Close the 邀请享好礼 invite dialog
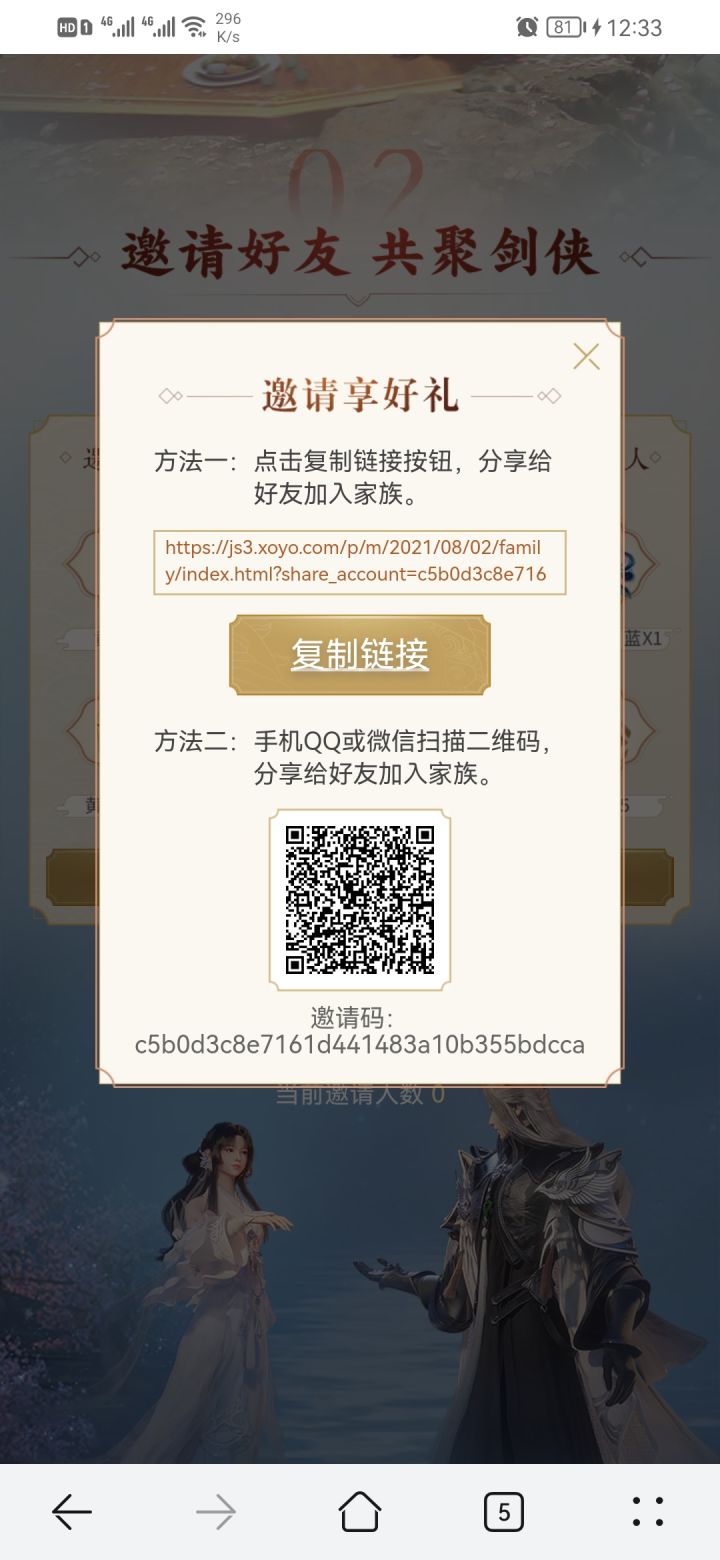The height and width of the screenshot is (1560, 720). [586, 356]
